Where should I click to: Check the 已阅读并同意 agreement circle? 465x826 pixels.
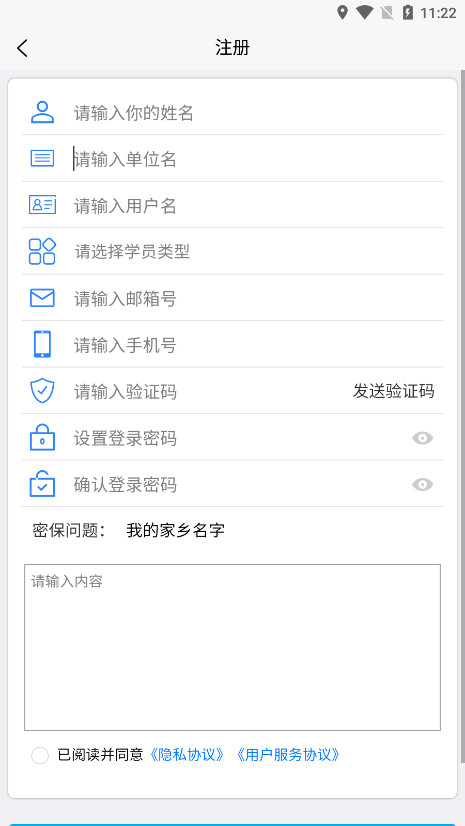coord(40,755)
